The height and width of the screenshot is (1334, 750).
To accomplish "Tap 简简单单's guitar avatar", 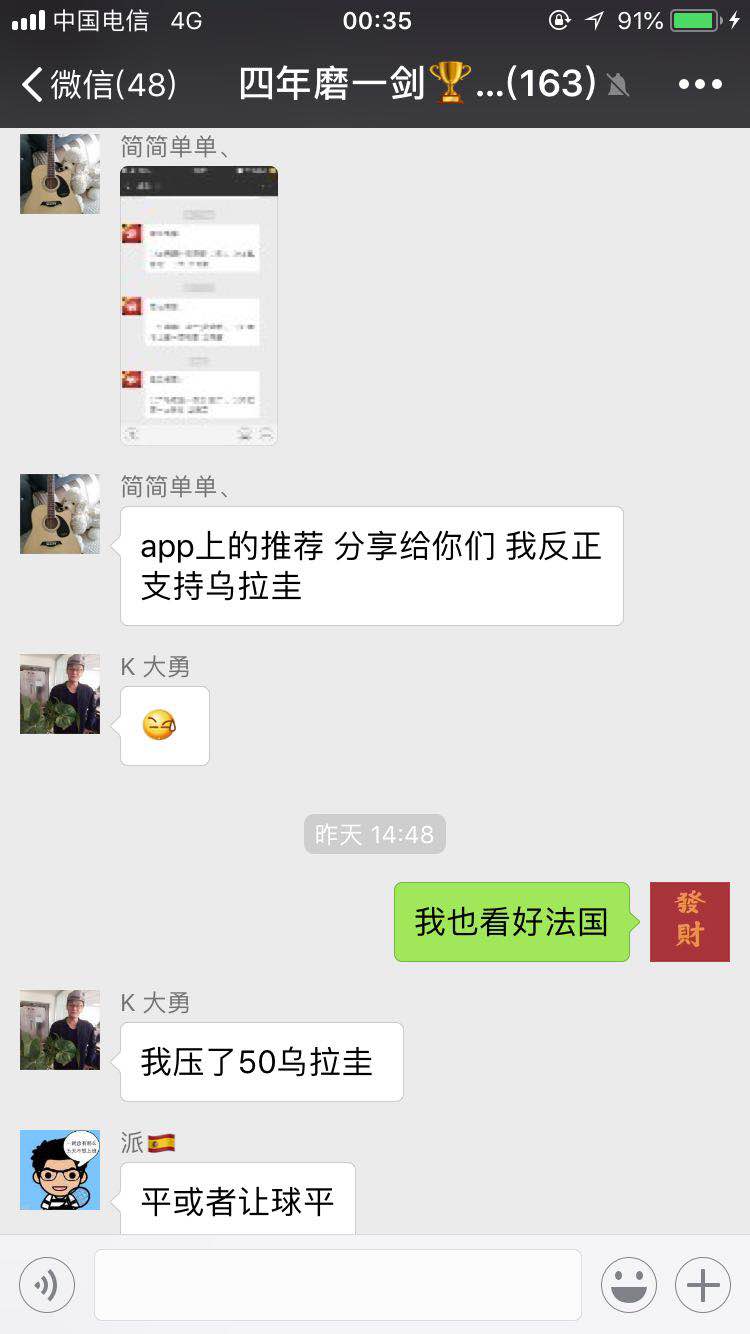I will click(59, 513).
